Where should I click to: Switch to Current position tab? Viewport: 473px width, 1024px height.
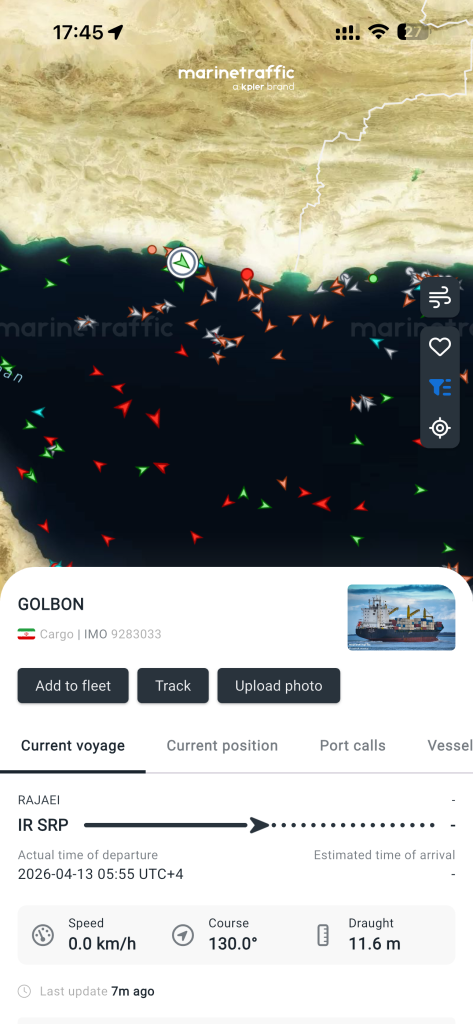tap(222, 746)
